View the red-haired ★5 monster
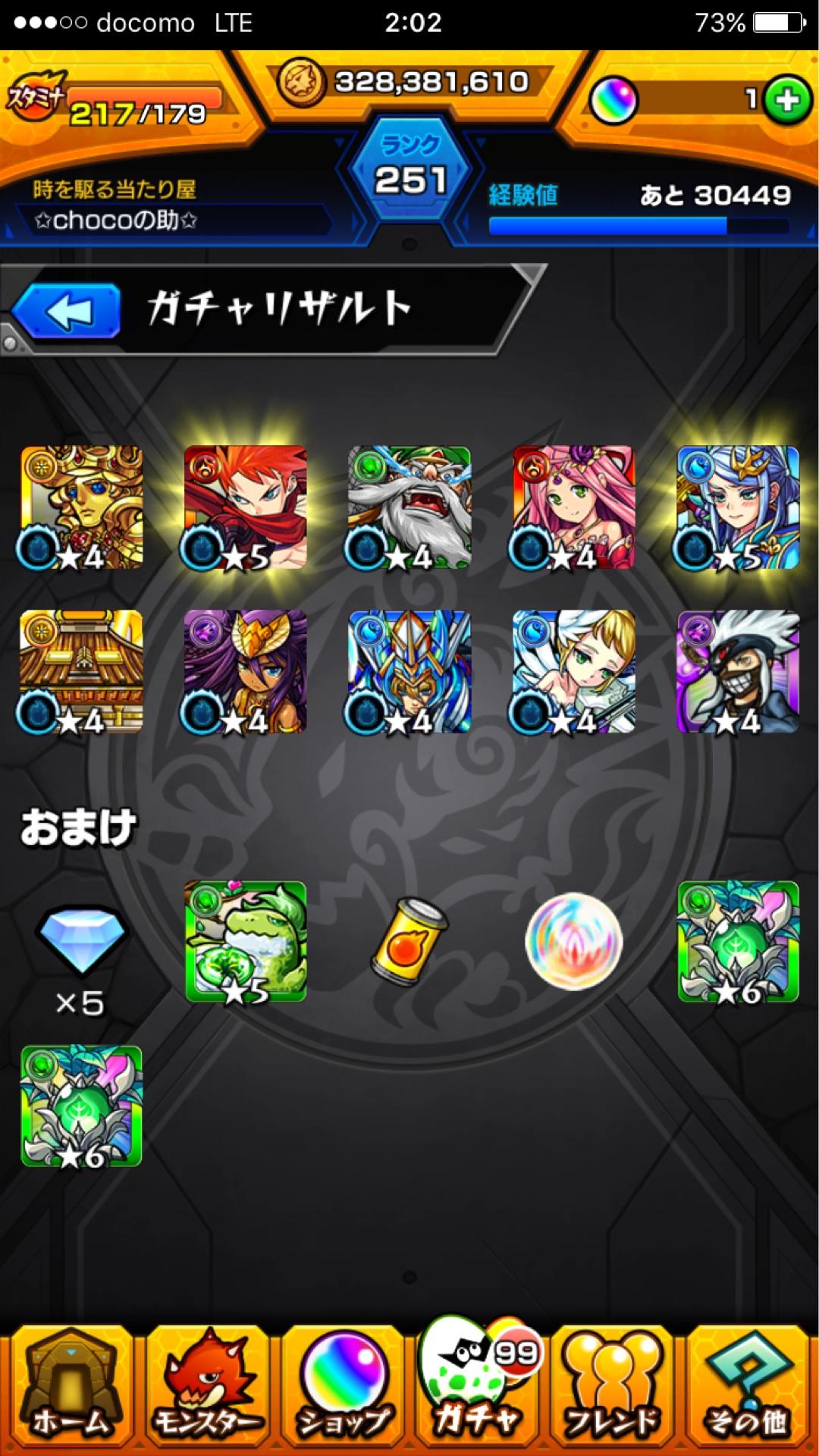Screen dimensions: 819x1456 pyautogui.click(x=246, y=507)
